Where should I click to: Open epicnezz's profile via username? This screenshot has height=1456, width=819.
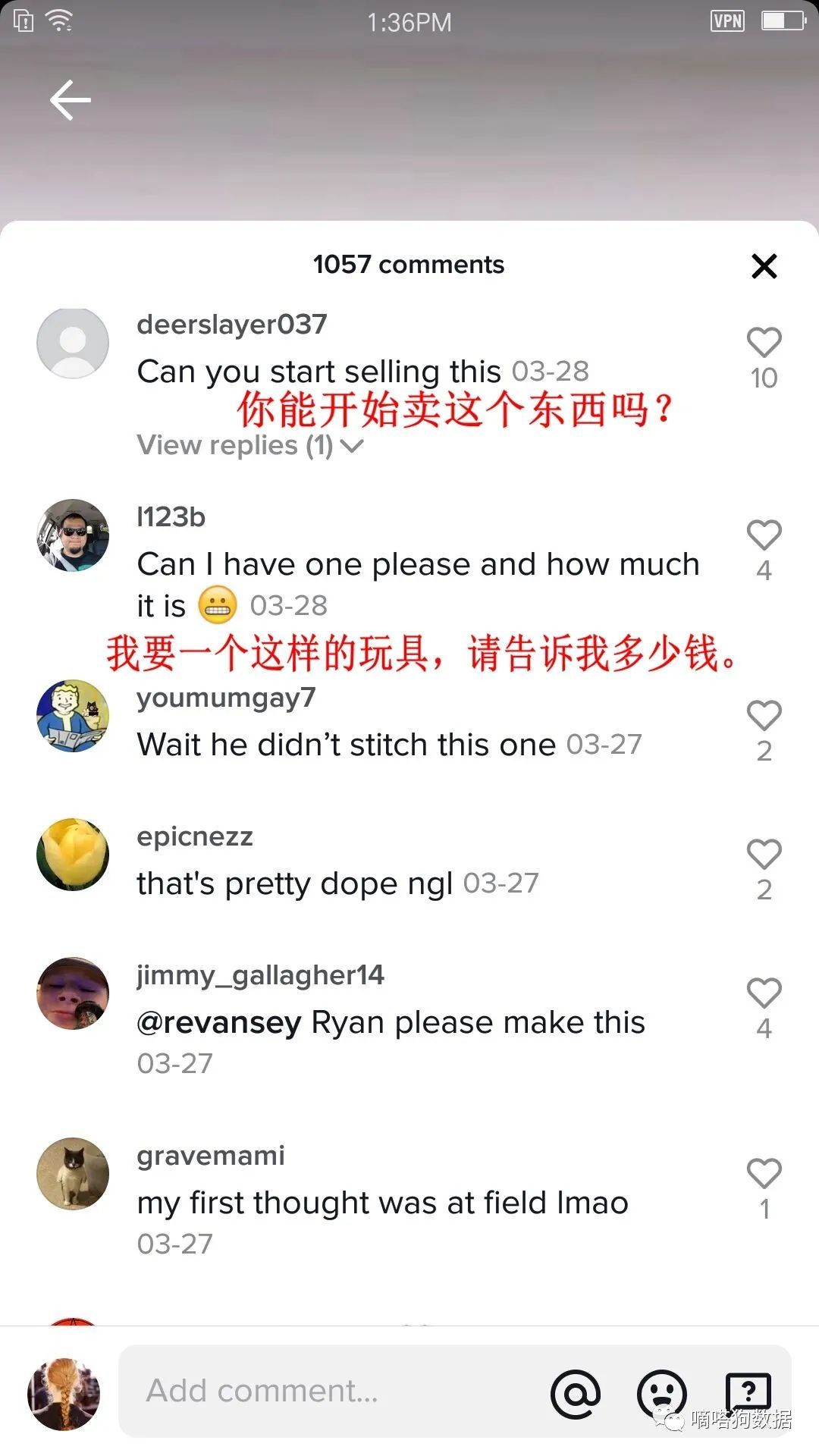point(195,836)
